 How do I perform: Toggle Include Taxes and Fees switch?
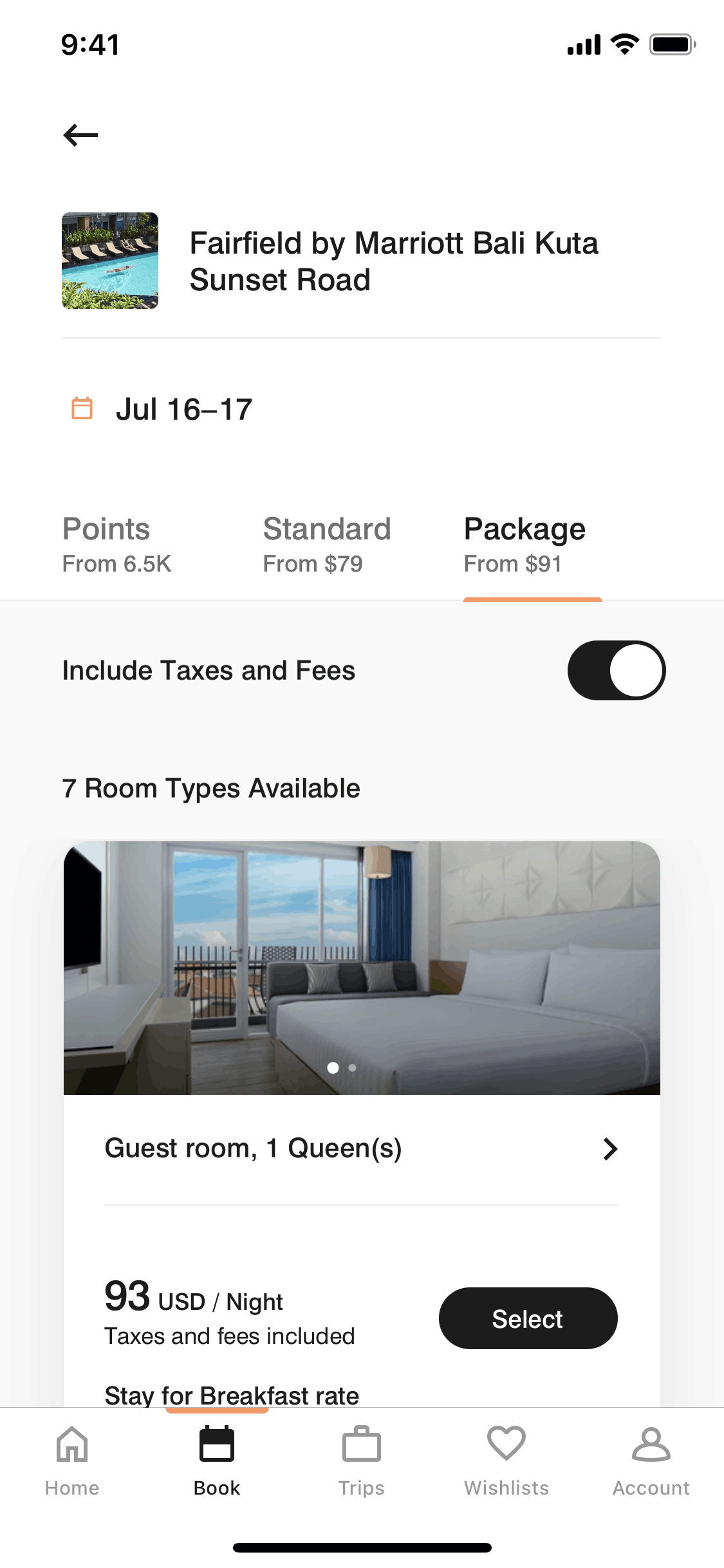pos(616,670)
